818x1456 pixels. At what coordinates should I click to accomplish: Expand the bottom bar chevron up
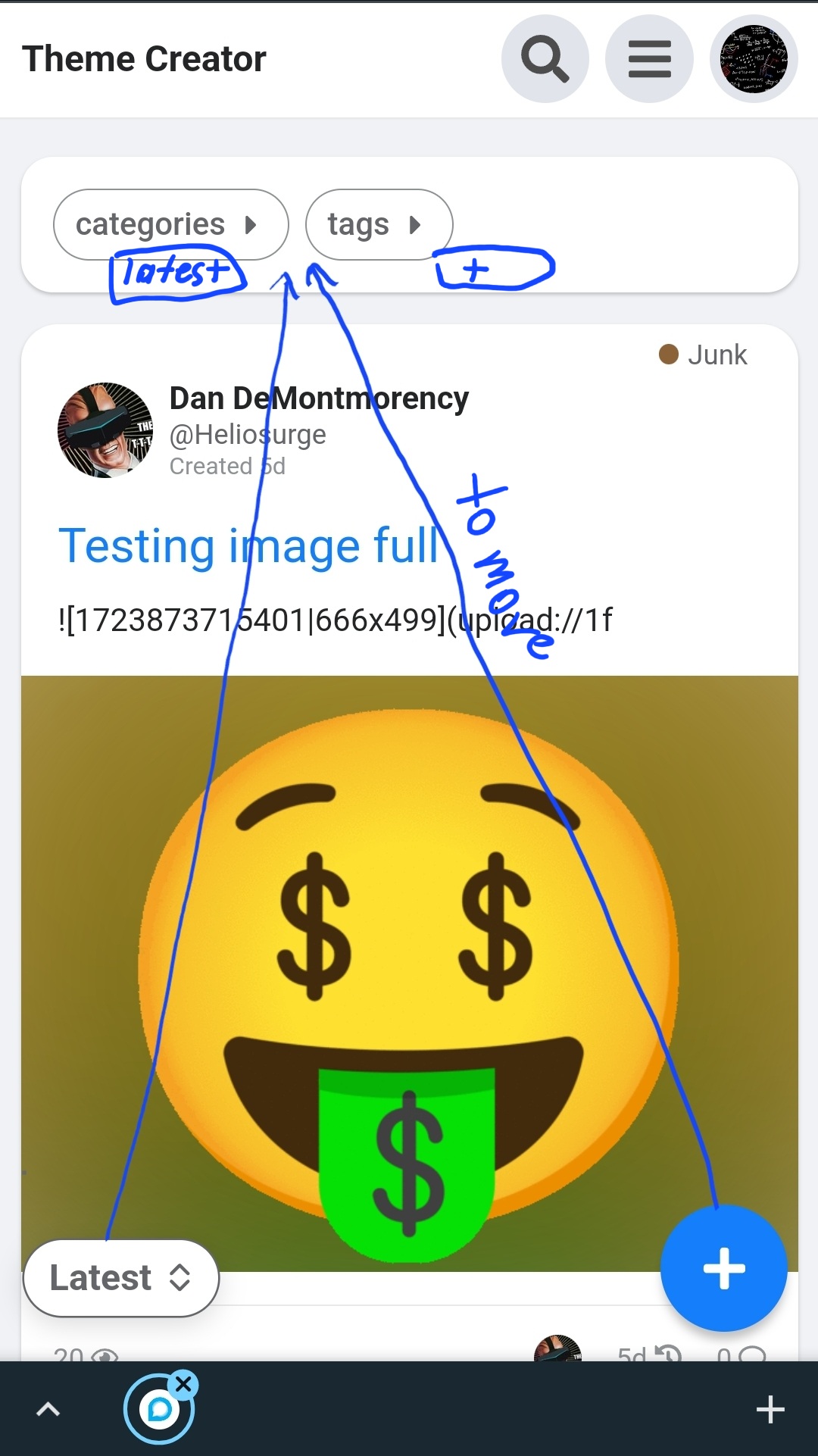click(48, 1409)
